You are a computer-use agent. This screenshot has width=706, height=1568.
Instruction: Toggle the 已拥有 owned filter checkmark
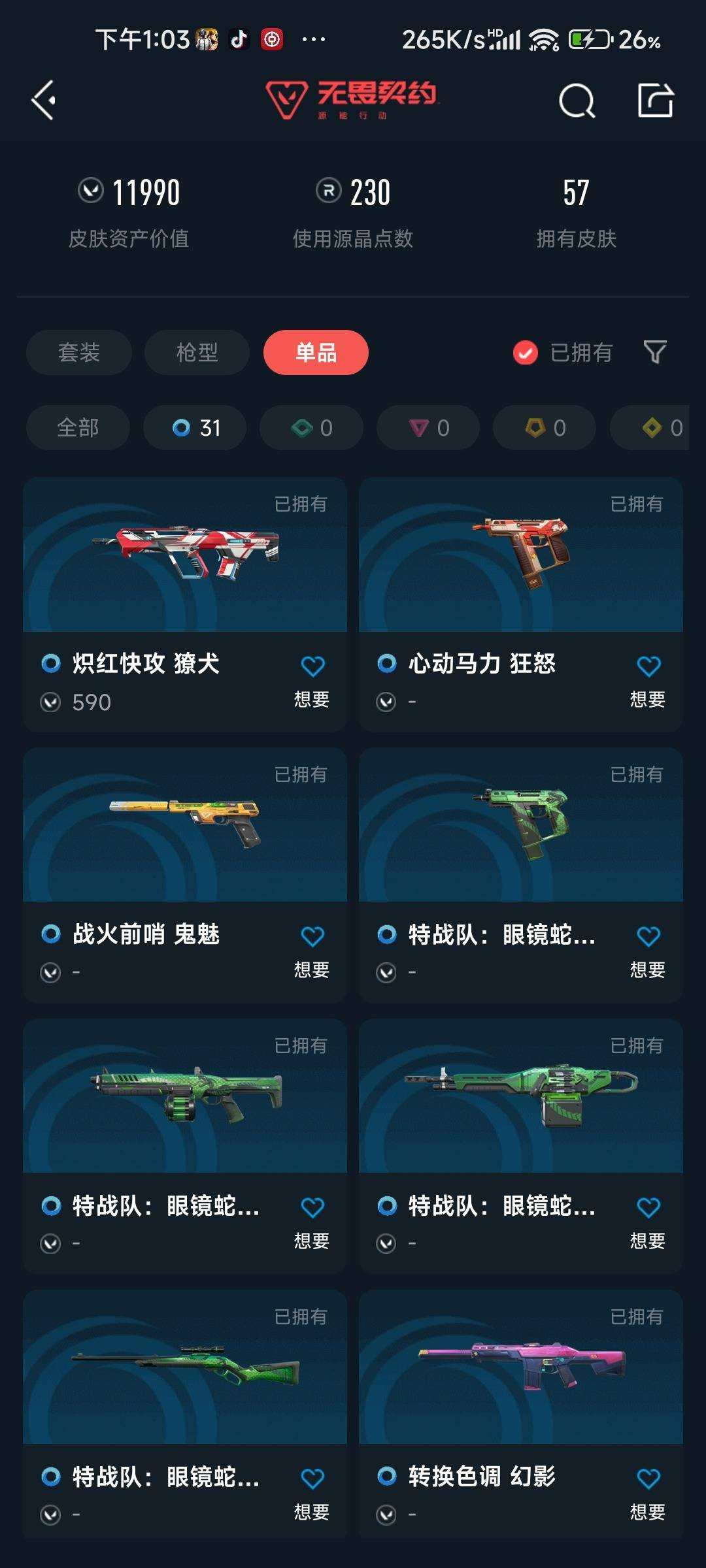tap(524, 352)
